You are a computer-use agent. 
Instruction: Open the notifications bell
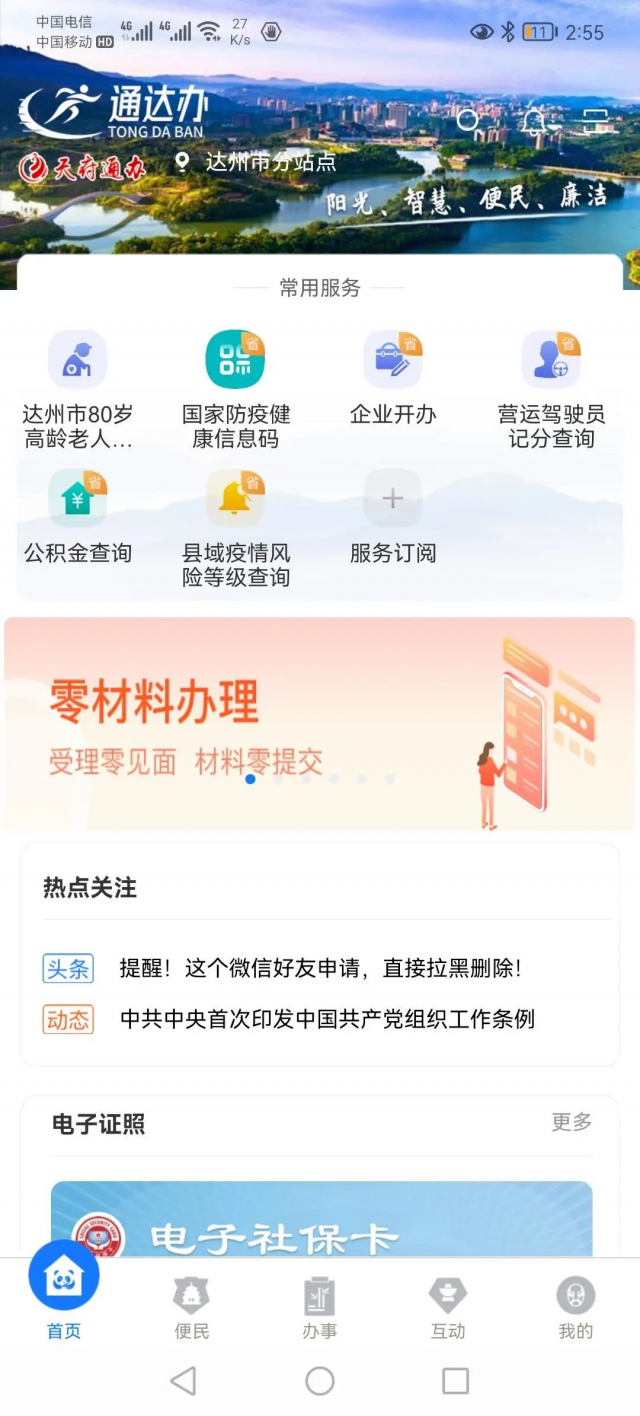(534, 121)
